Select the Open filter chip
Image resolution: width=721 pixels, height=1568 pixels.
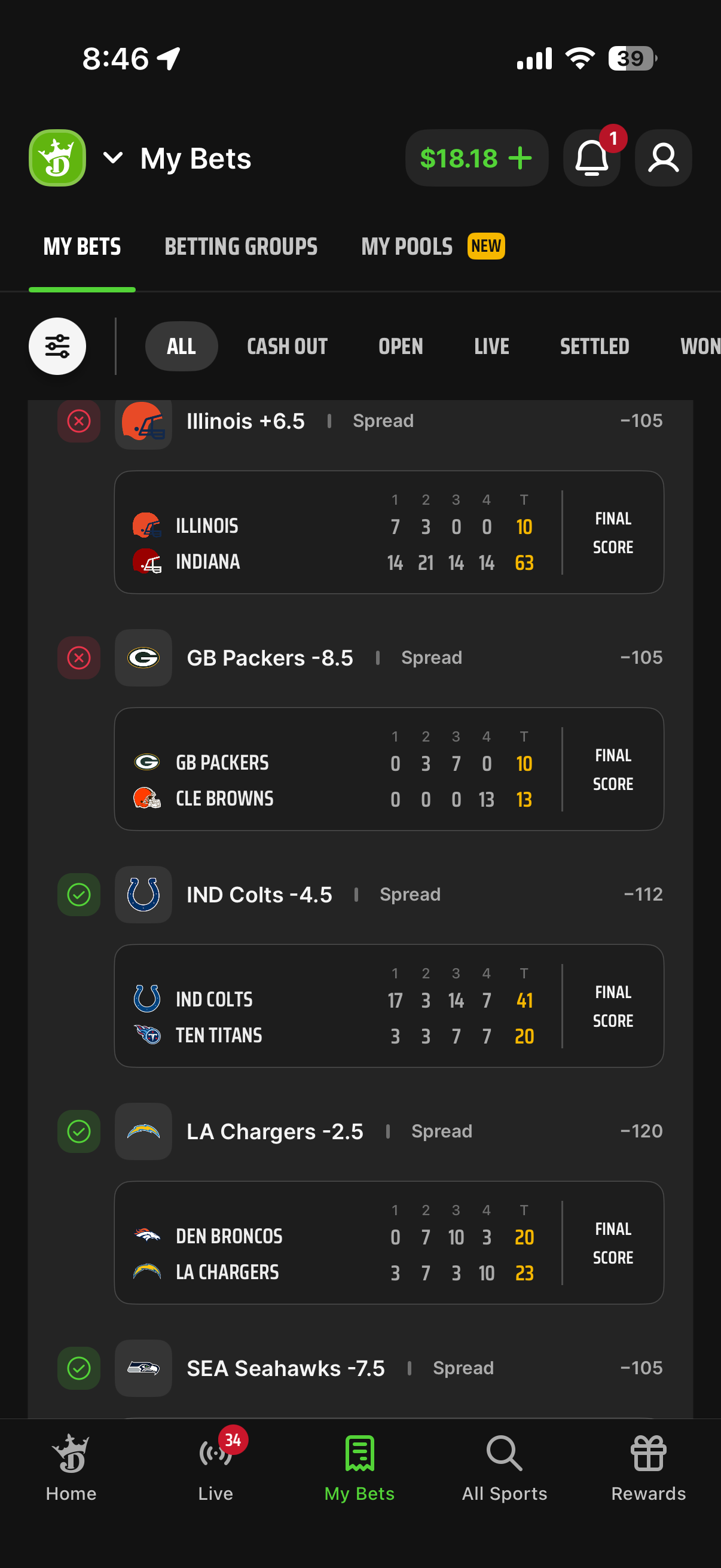[401, 346]
